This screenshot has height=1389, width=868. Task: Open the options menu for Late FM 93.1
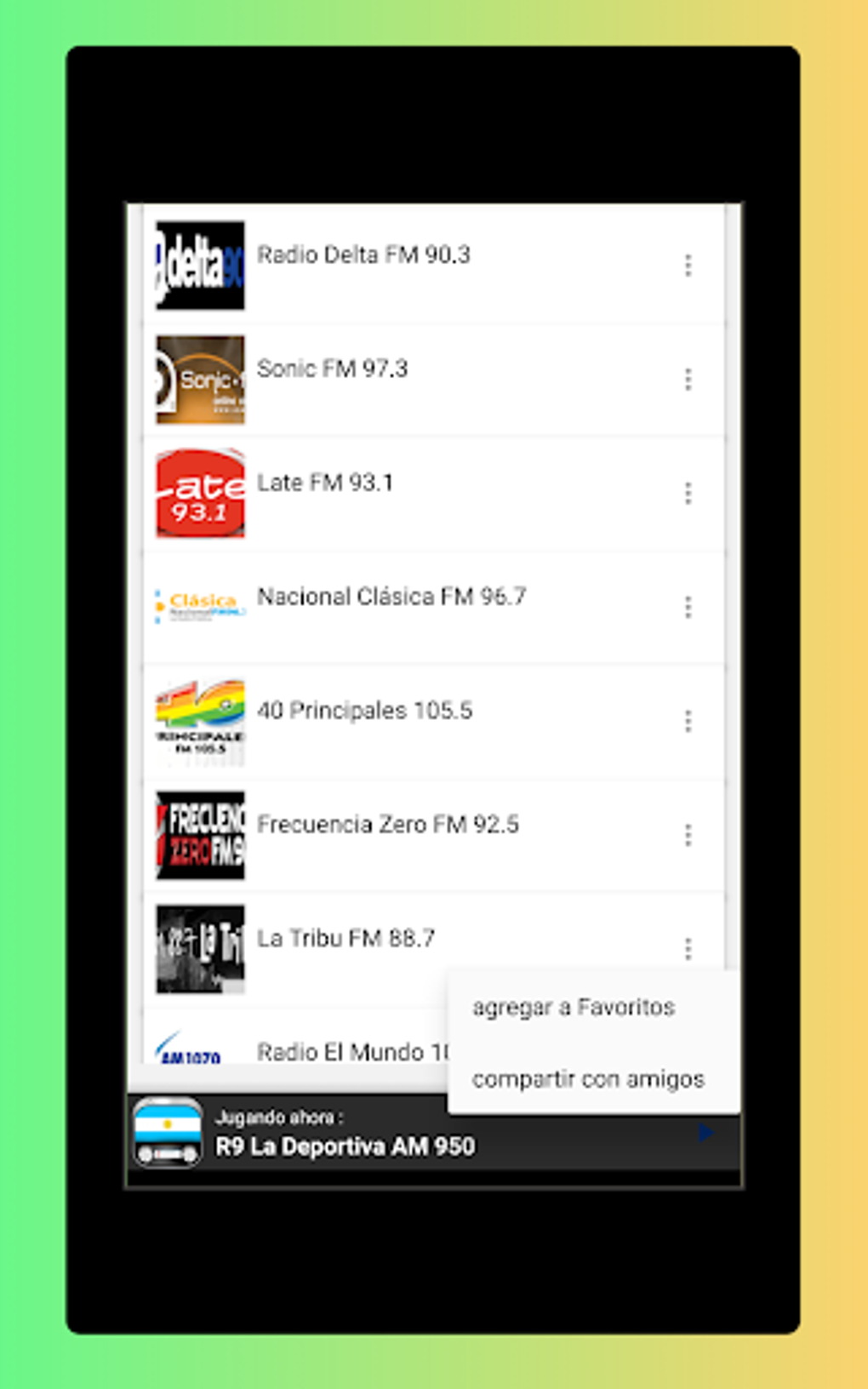689,493
